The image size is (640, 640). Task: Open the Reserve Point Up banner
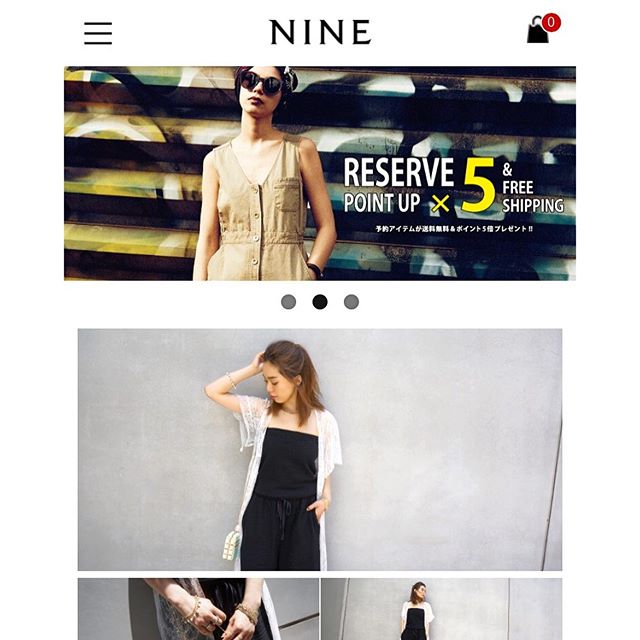coord(320,173)
